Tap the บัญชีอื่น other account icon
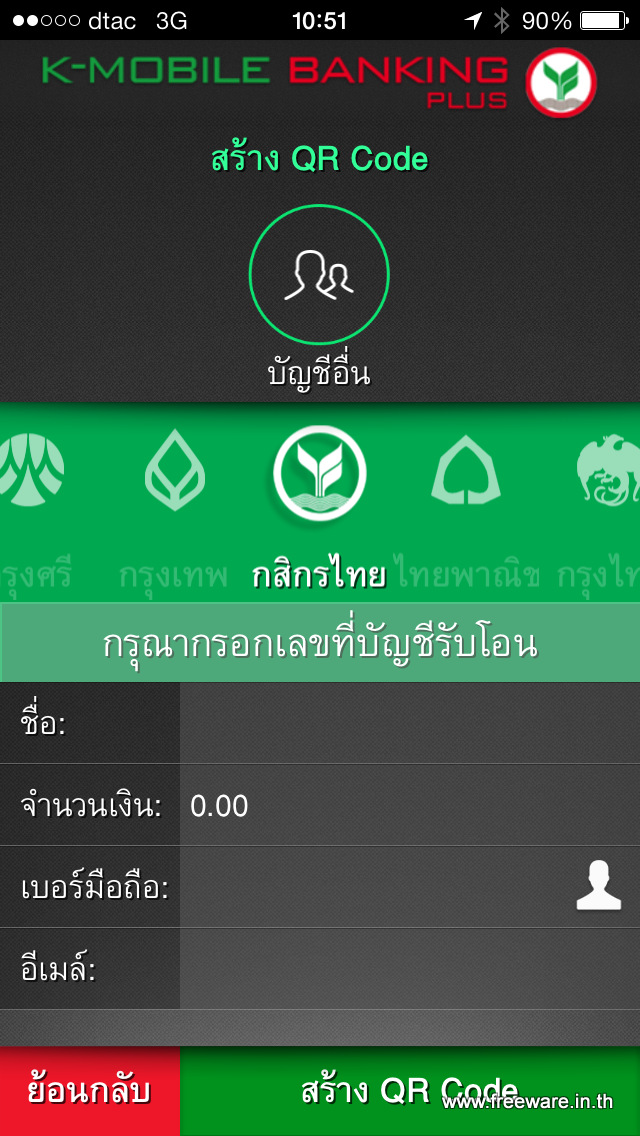The width and height of the screenshot is (640, 1136). [319, 274]
